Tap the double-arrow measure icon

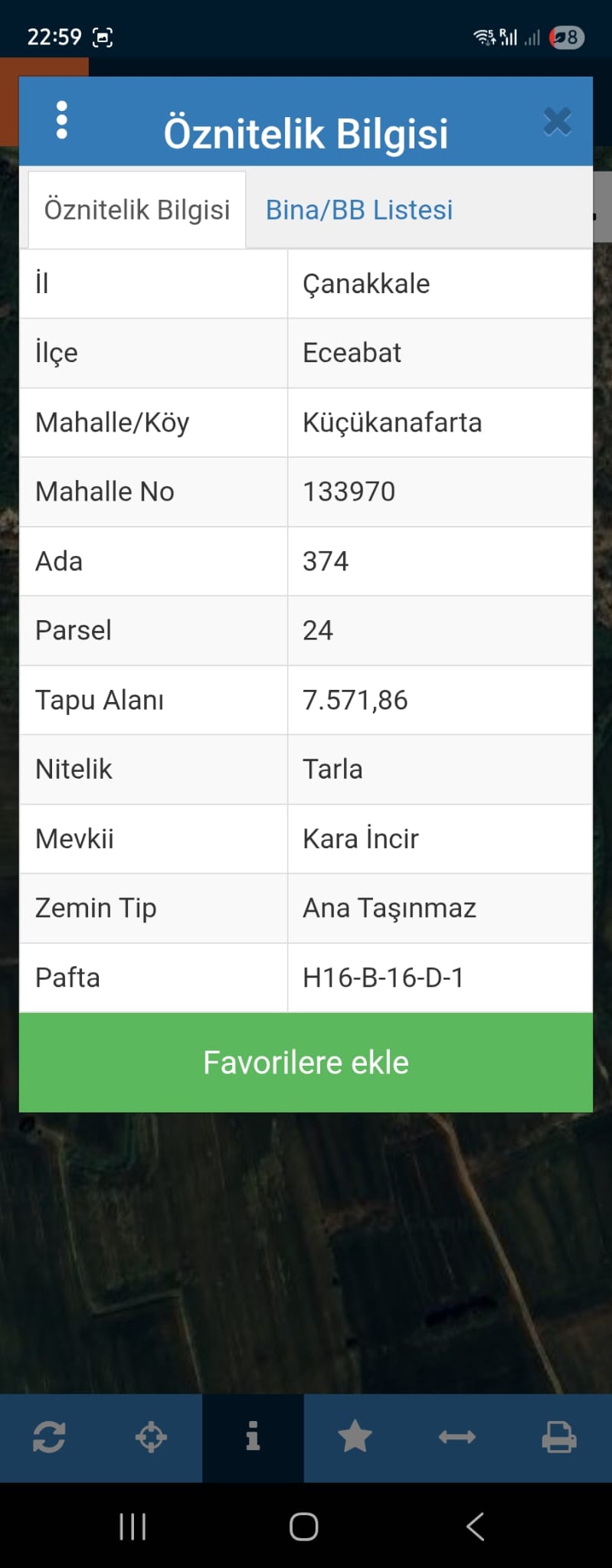[457, 1437]
